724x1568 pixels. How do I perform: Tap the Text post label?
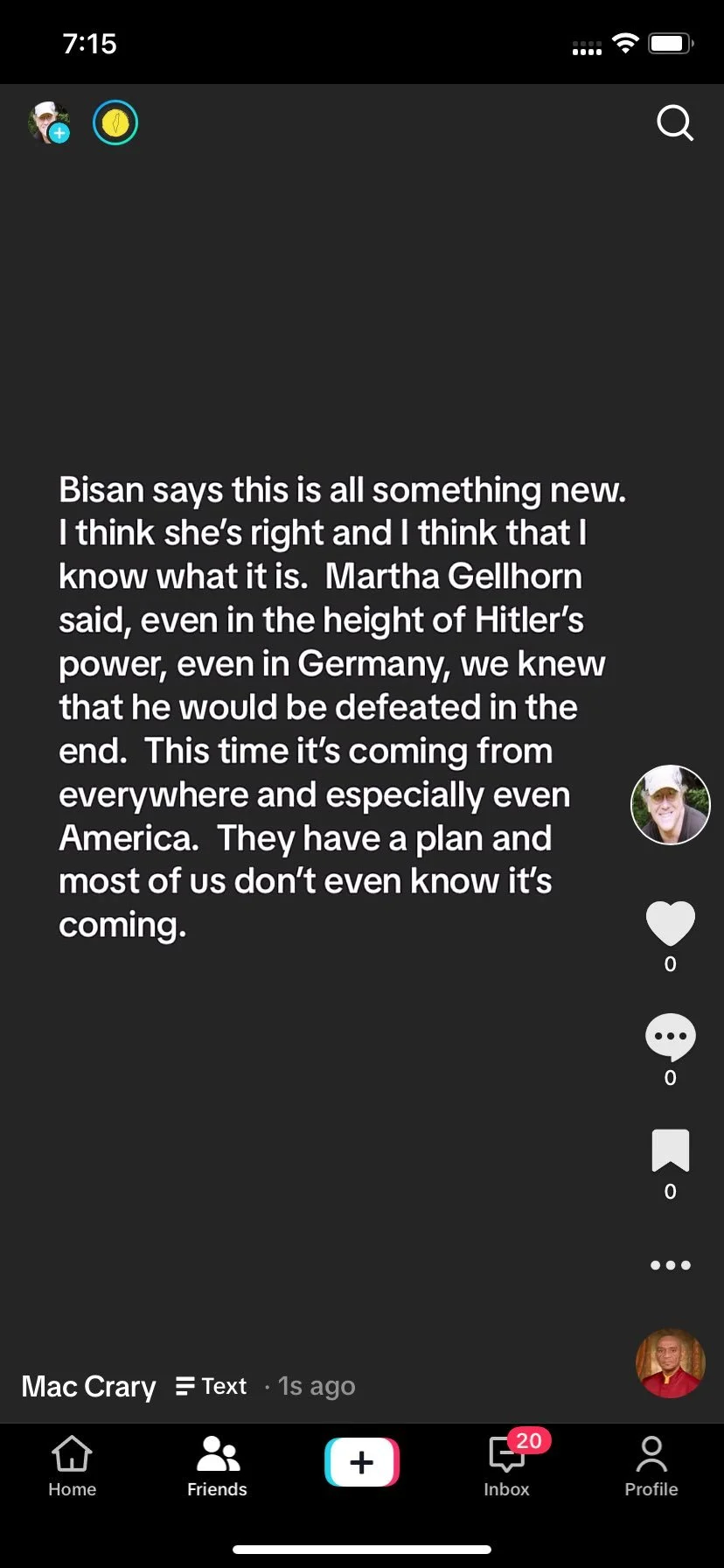pyautogui.click(x=212, y=1386)
